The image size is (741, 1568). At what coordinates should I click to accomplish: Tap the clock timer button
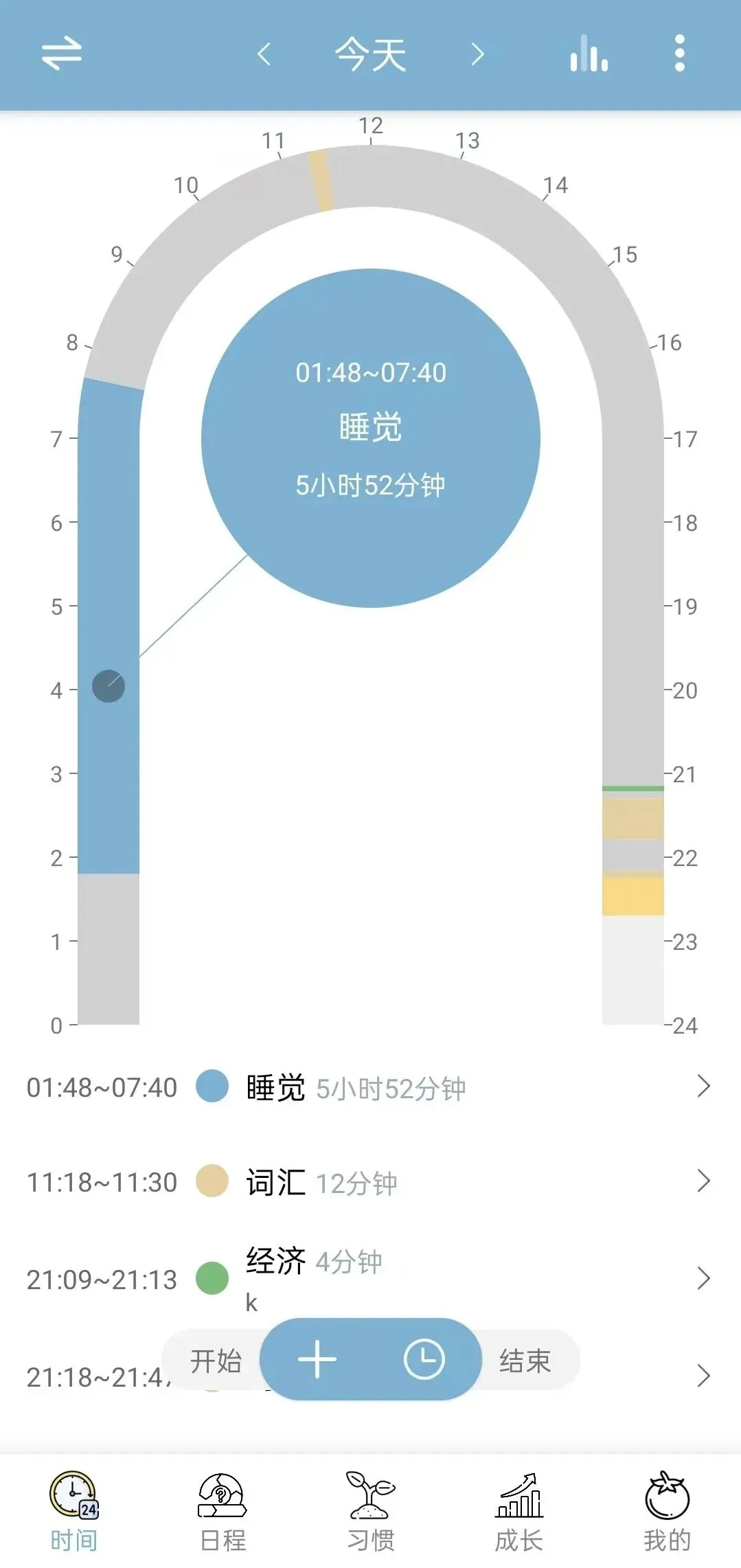pos(424,1359)
